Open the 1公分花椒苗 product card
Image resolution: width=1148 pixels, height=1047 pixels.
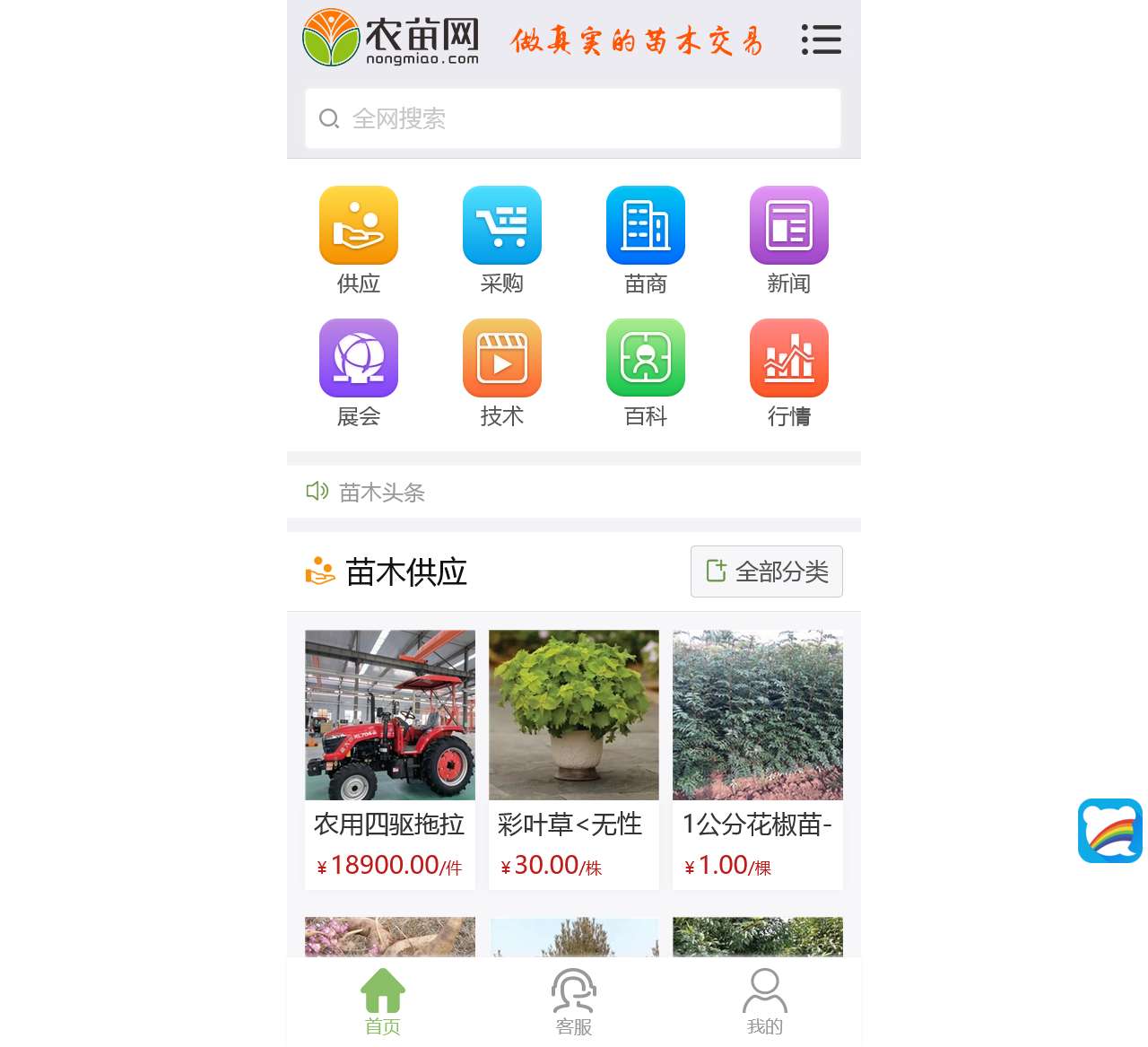[x=758, y=759]
